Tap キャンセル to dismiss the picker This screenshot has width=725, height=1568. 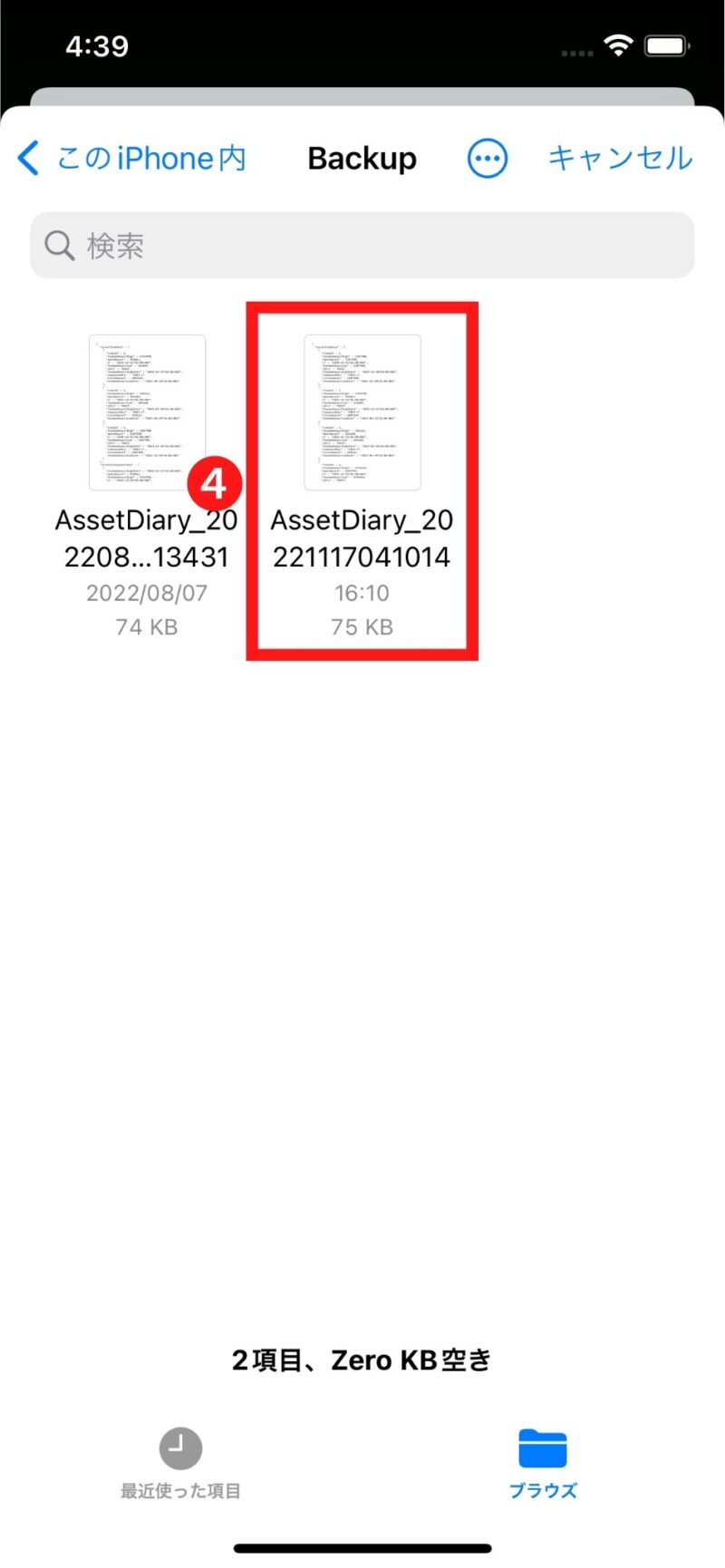point(620,159)
